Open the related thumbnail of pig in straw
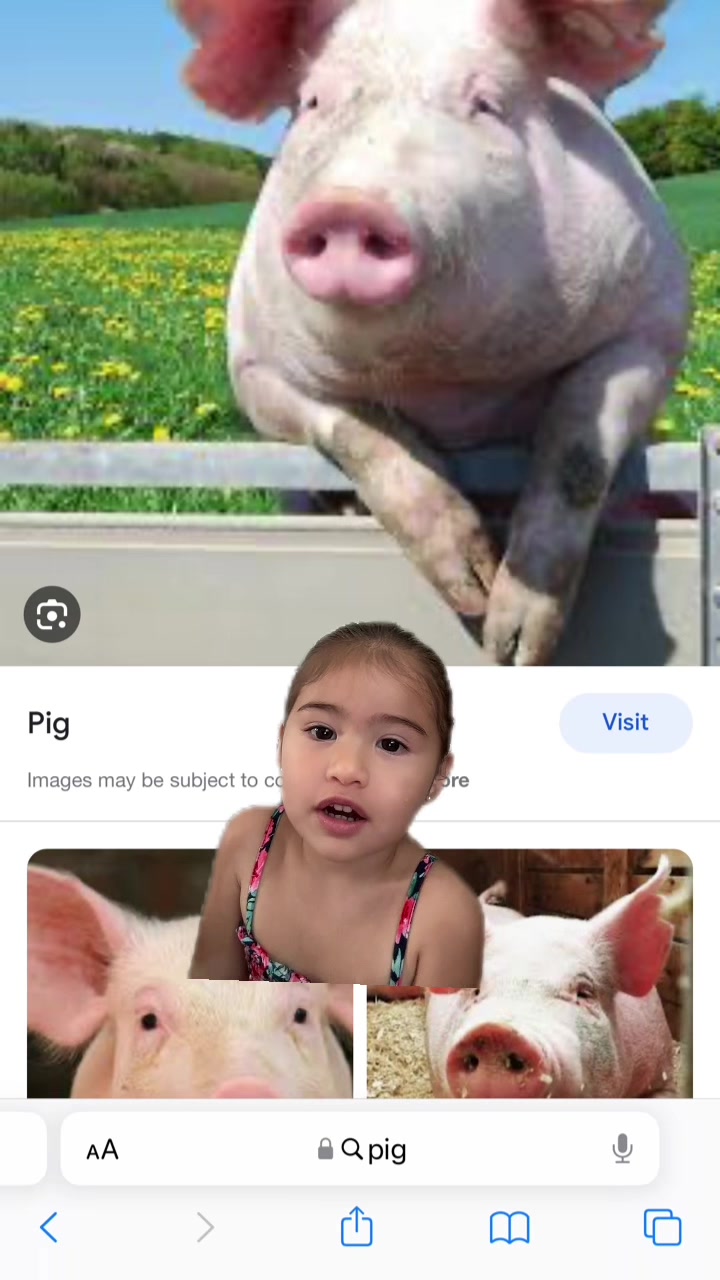This screenshot has height=1280, width=720. pos(530,973)
